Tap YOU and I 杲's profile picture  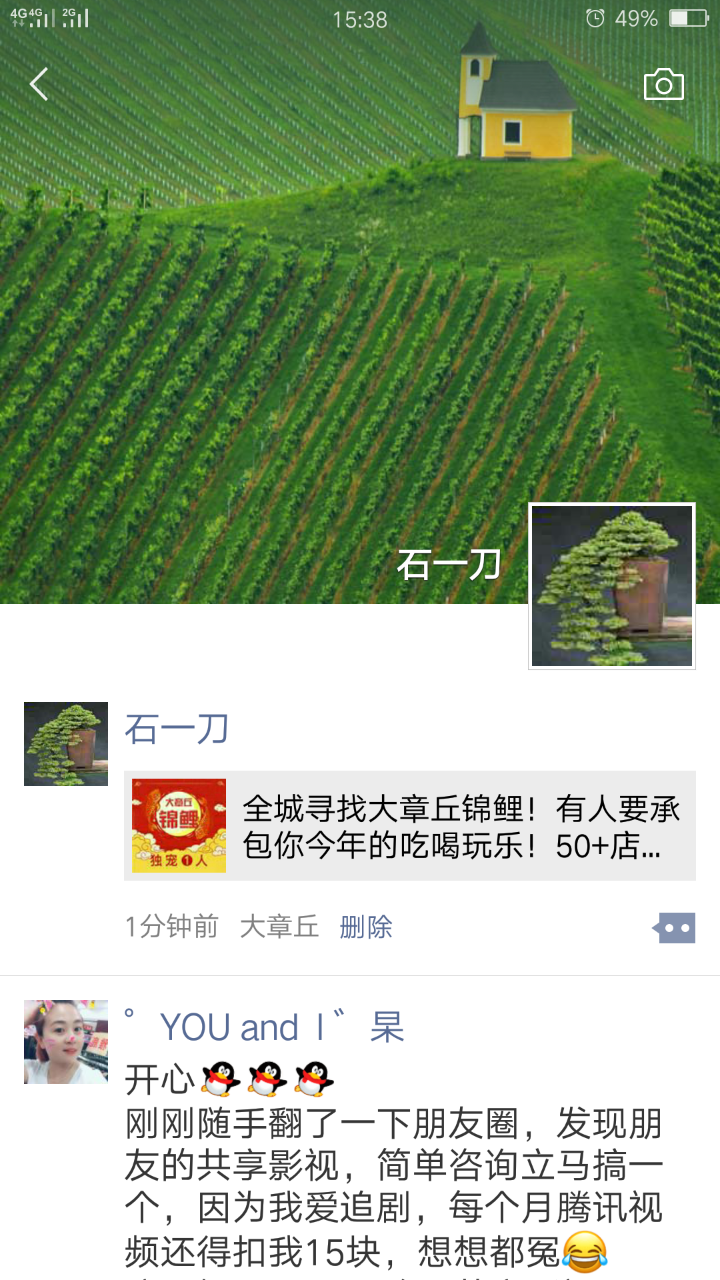66,1042
